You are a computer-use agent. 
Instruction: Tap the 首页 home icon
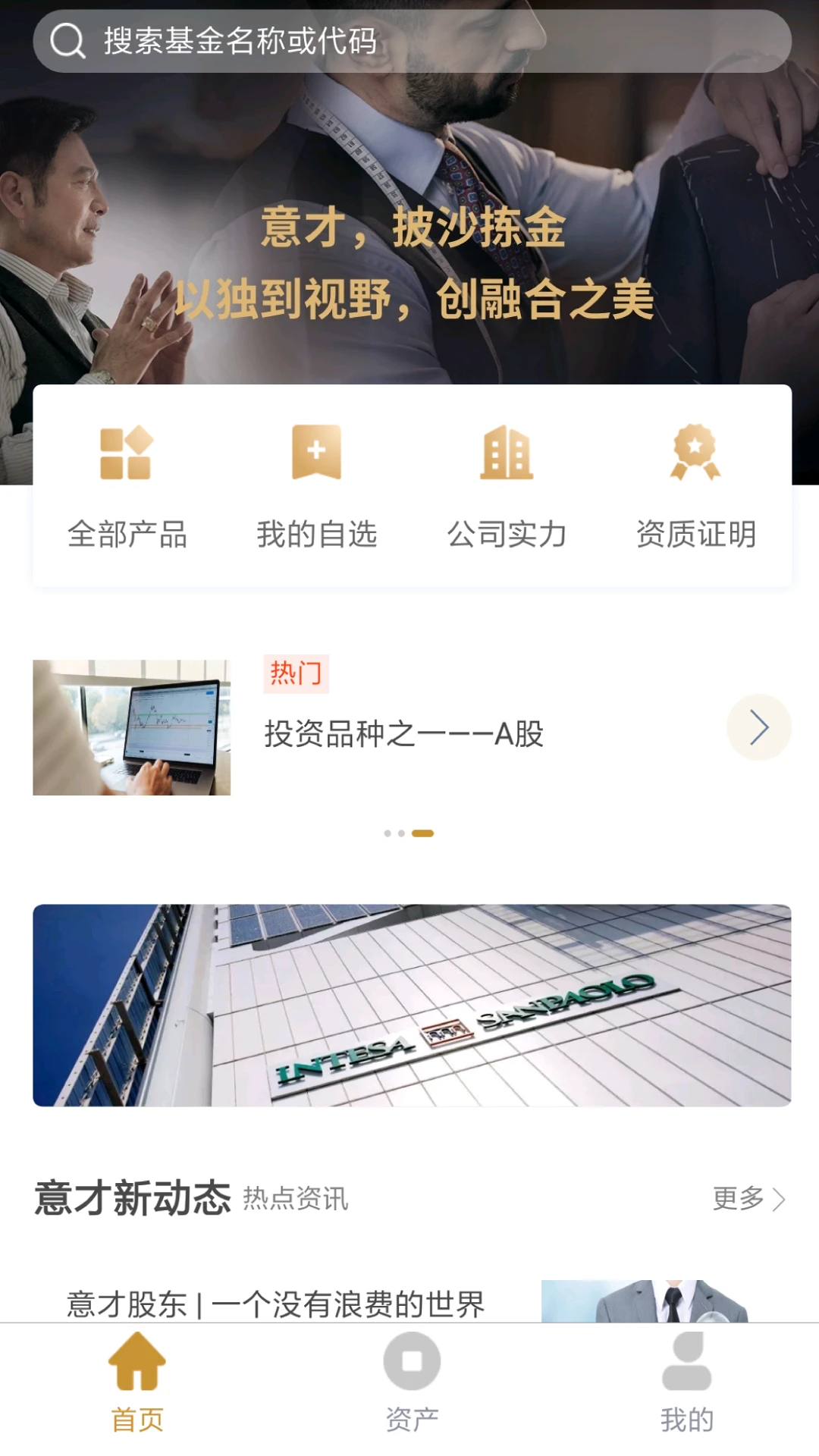(136, 1361)
